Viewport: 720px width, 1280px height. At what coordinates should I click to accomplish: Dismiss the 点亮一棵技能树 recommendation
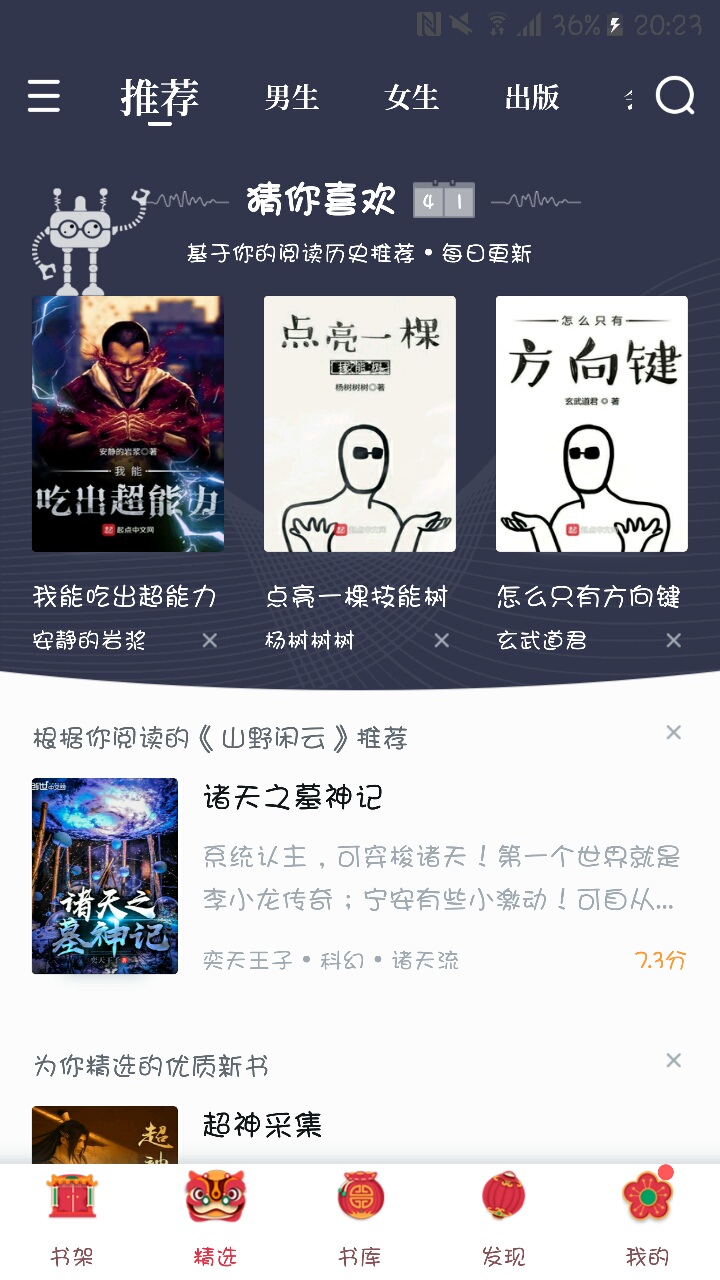(442, 640)
